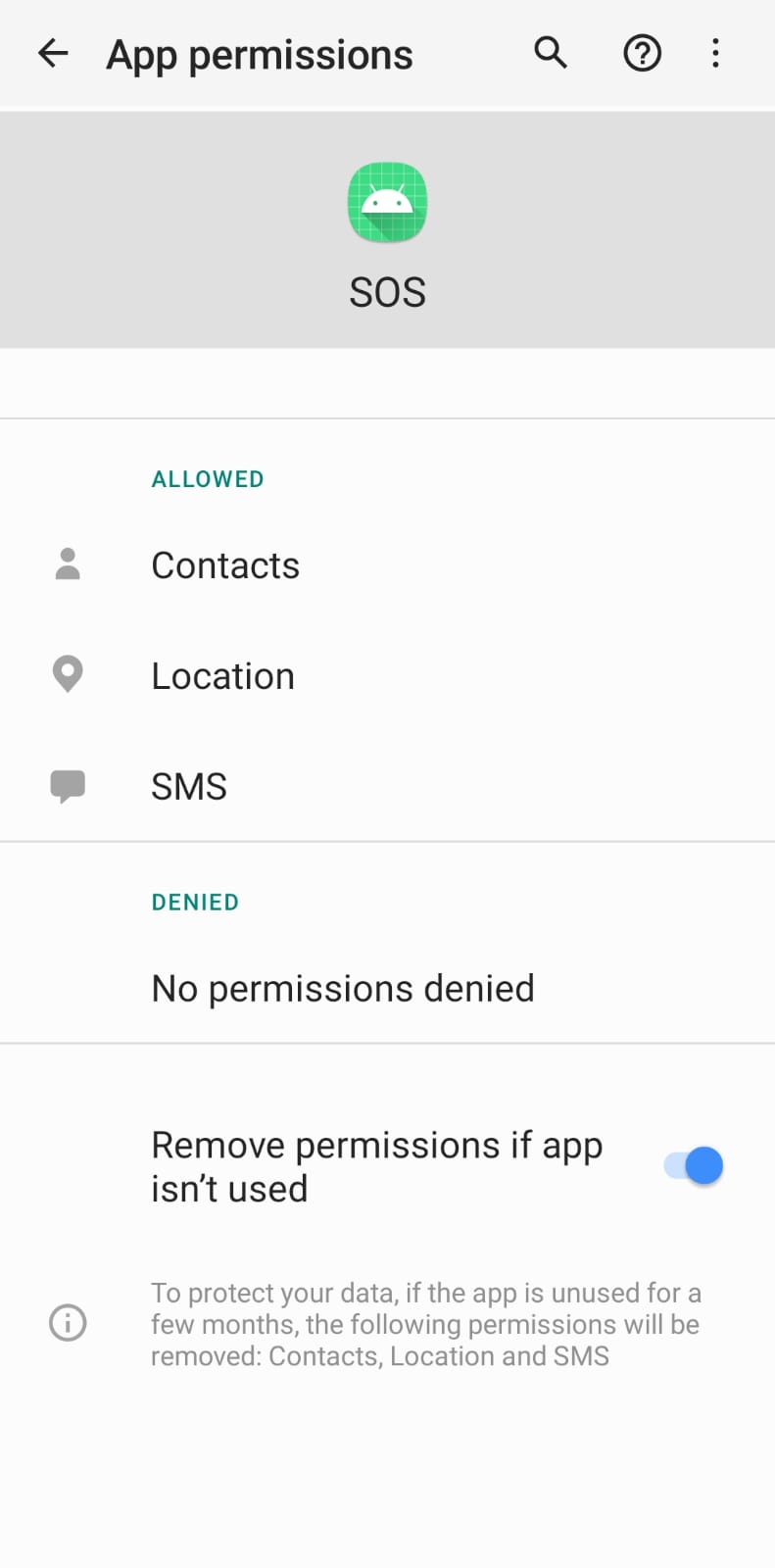Screen dimensions: 775x1568
Task: Select the DENIED section header
Action: coord(195,902)
